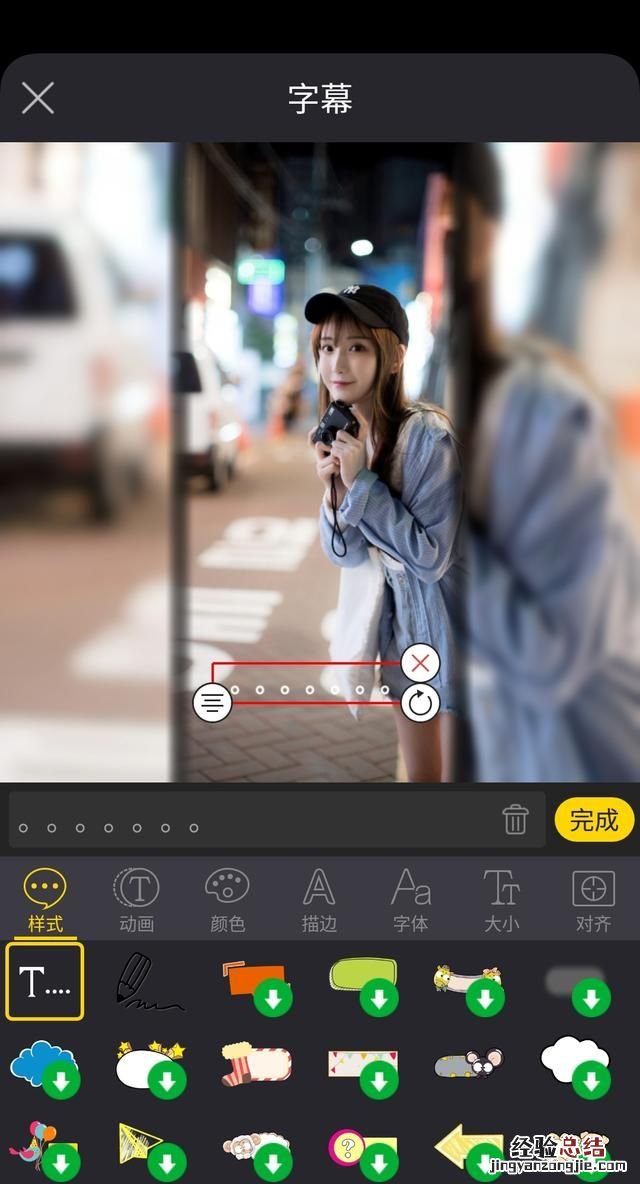
Task: Open the 动画 animation tab
Action: coord(136,900)
